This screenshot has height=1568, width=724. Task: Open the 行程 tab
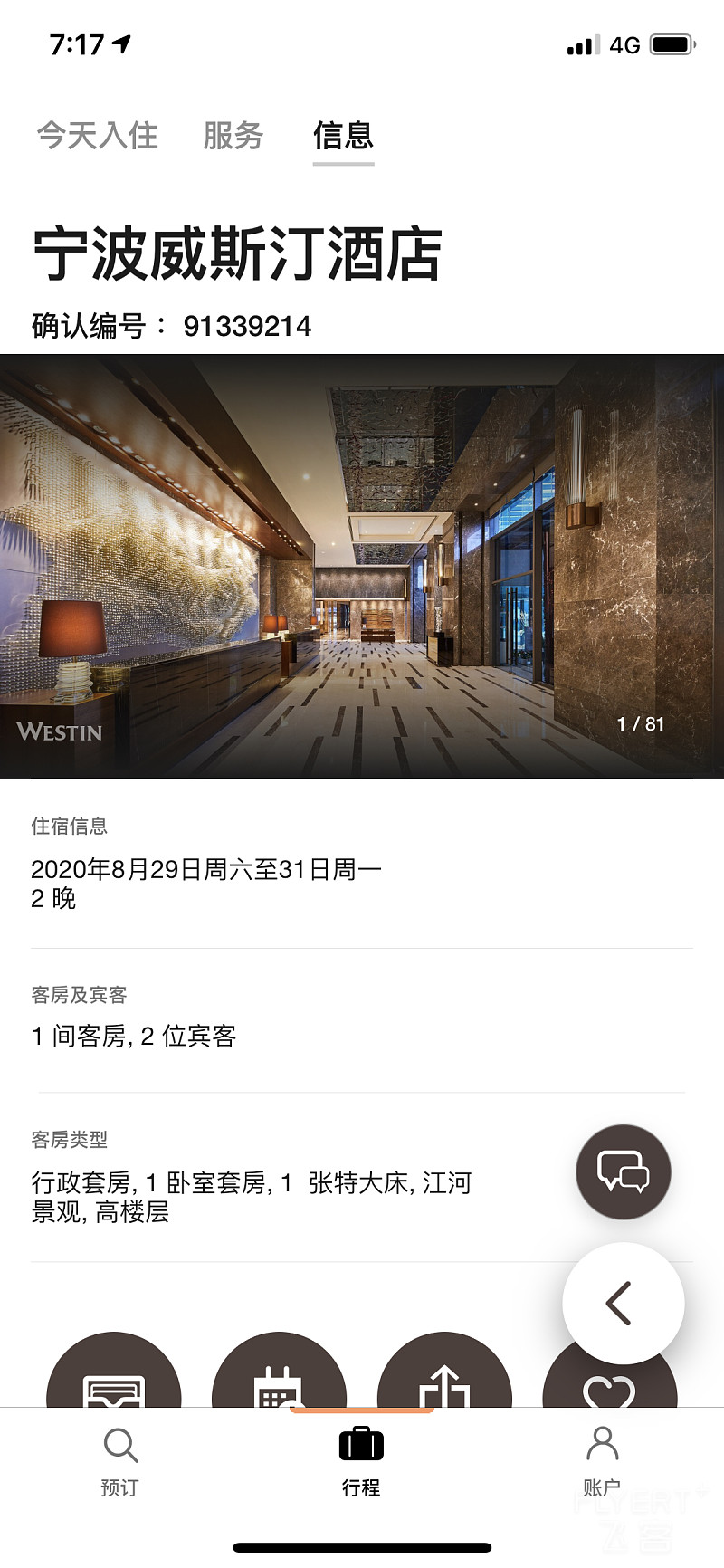click(361, 1459)
